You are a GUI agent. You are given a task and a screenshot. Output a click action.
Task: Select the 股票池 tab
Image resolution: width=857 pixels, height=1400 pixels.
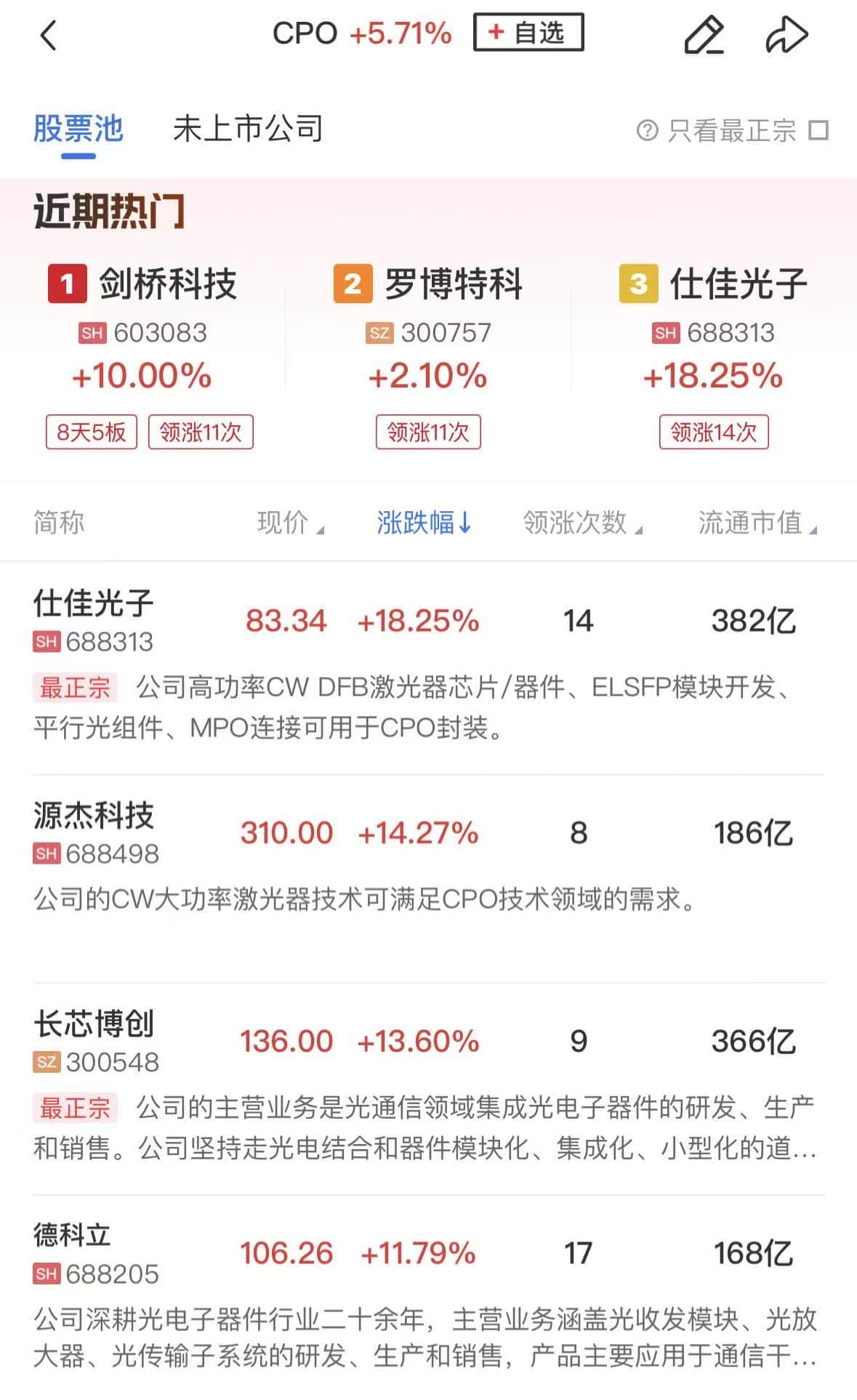click(x=79, y=129)
